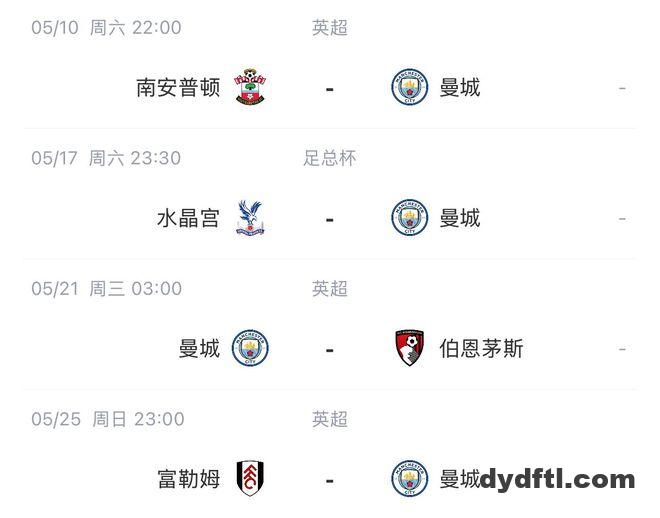
Task: Open the Southampton vs Manchester City Premier League match
Action: tap(329, 88)
